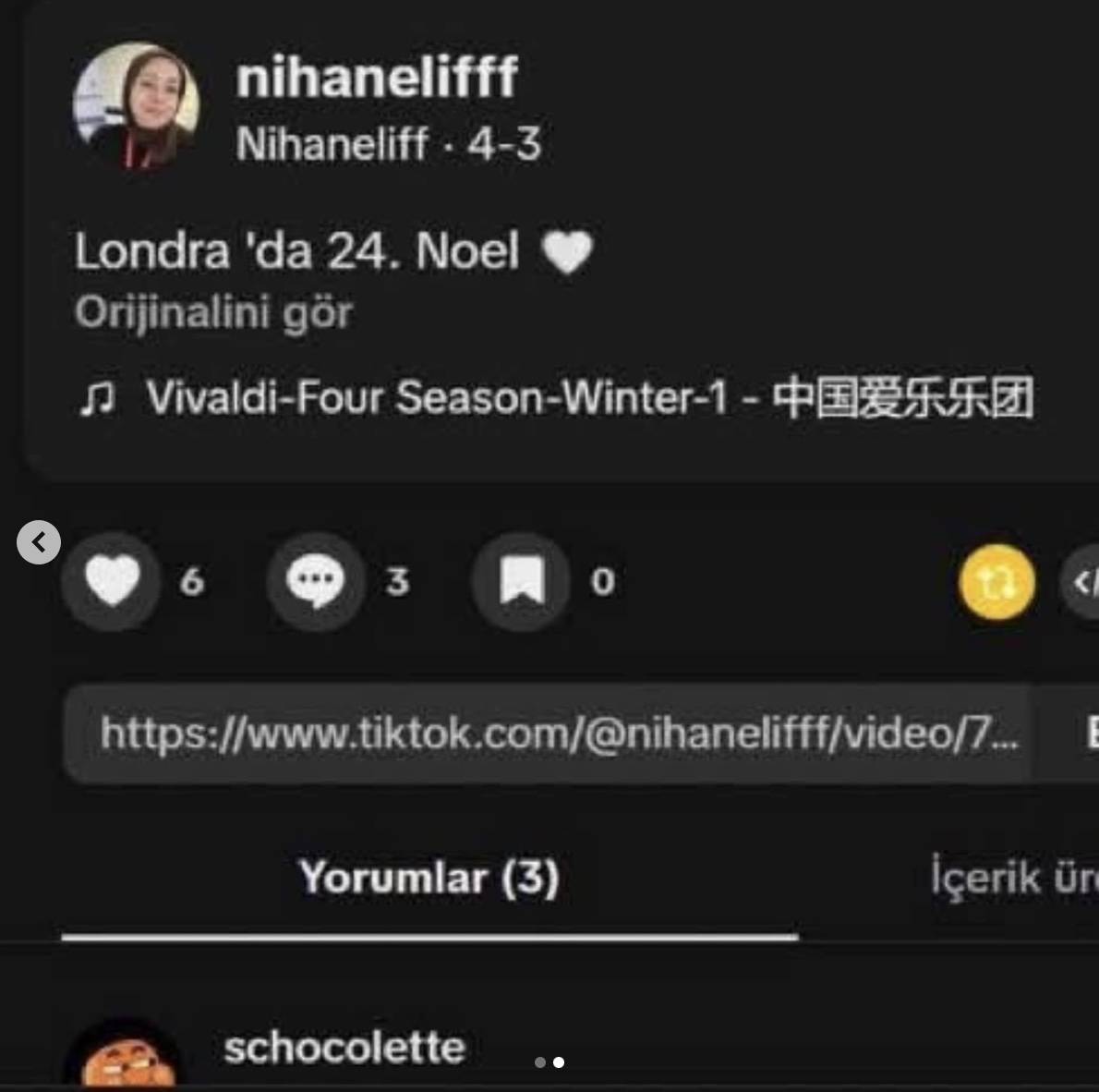Open the embed code icon
This screenshot has width=1099, height=1092.
tap(1082, 581)
